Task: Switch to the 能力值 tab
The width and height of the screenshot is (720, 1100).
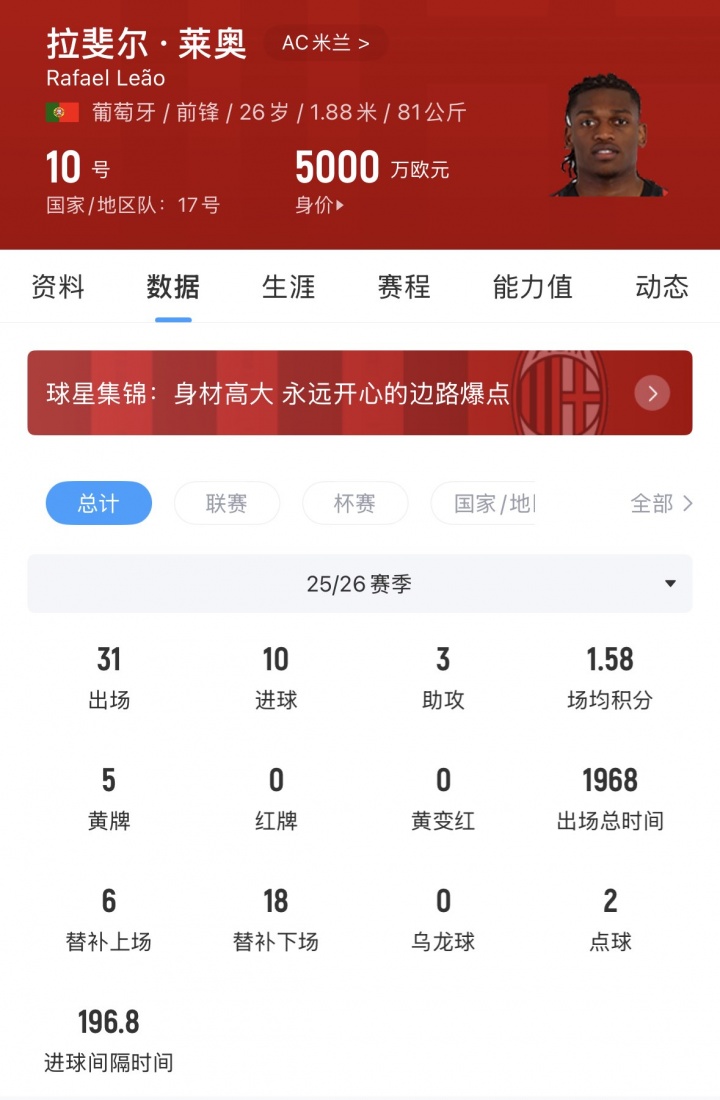Action: pos(533,287)
